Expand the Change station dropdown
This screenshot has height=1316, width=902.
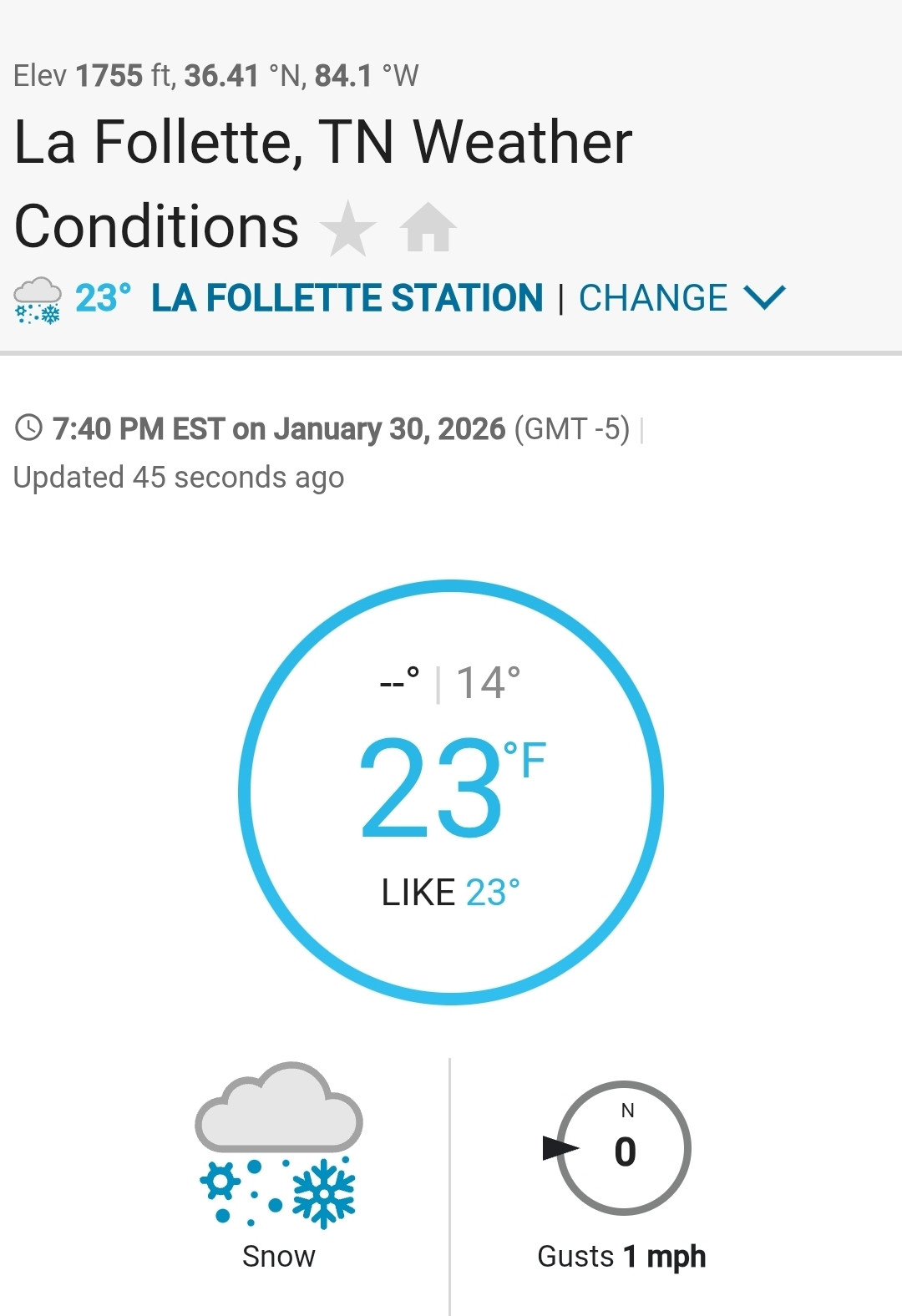click(682, 298)
